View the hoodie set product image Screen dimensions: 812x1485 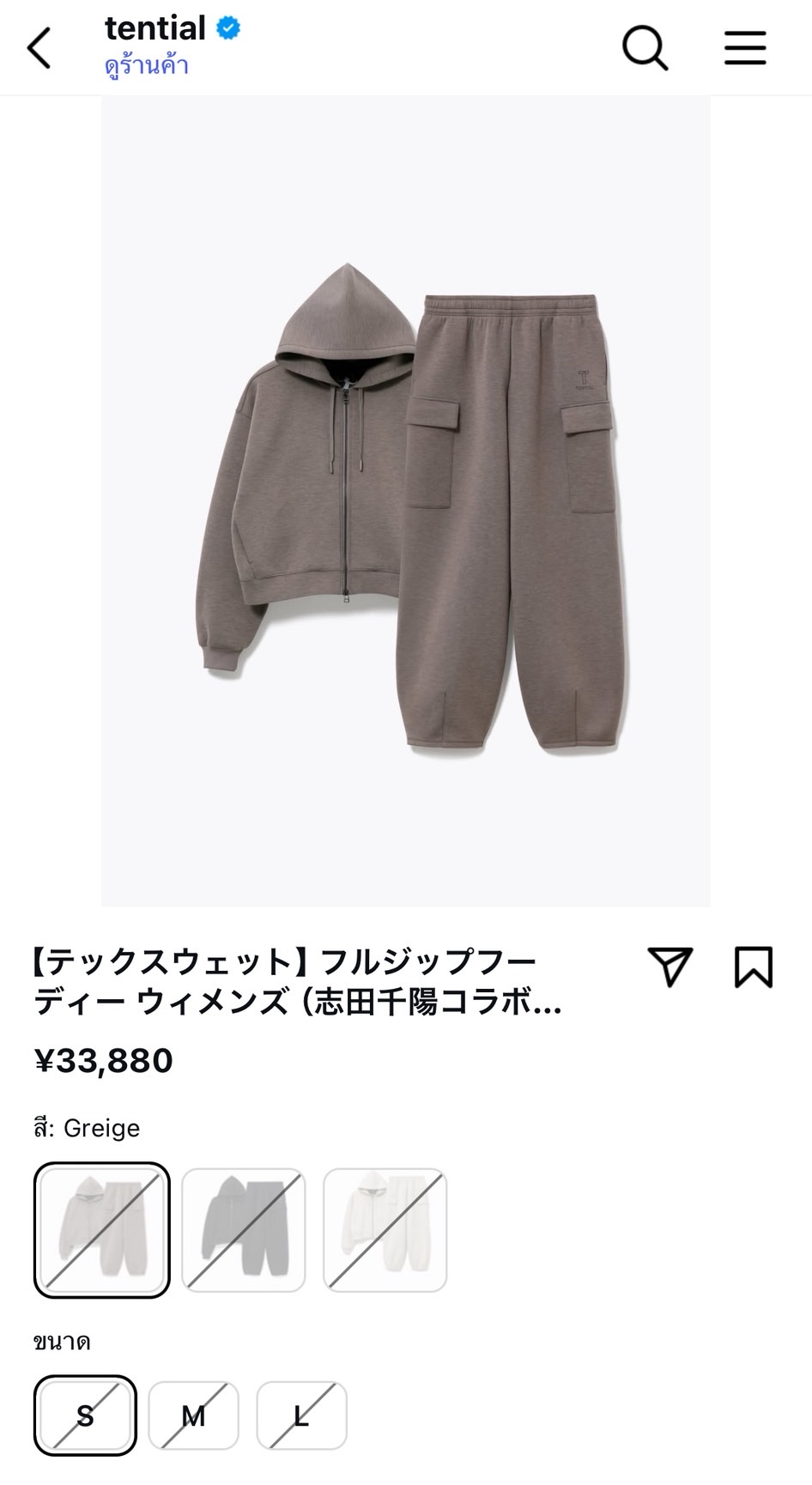(x=406, y=501)
